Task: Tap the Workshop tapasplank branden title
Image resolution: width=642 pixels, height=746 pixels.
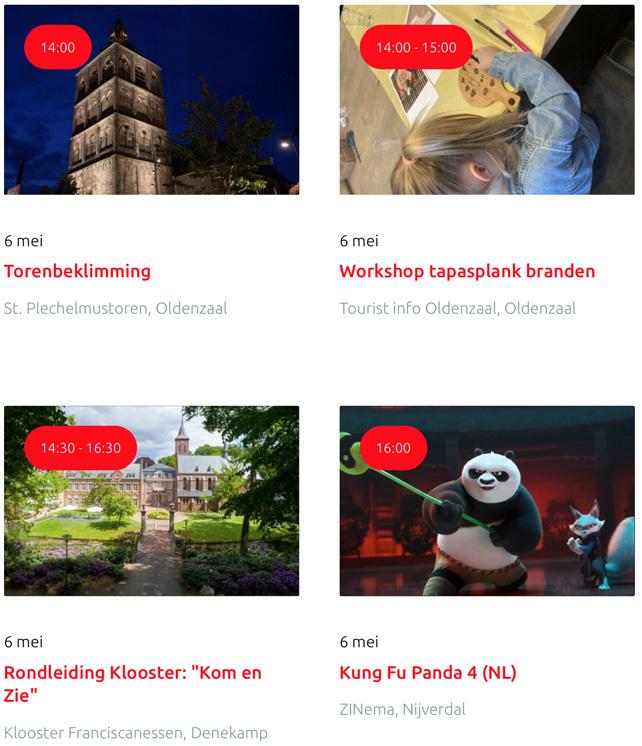Action: [467, 271]
